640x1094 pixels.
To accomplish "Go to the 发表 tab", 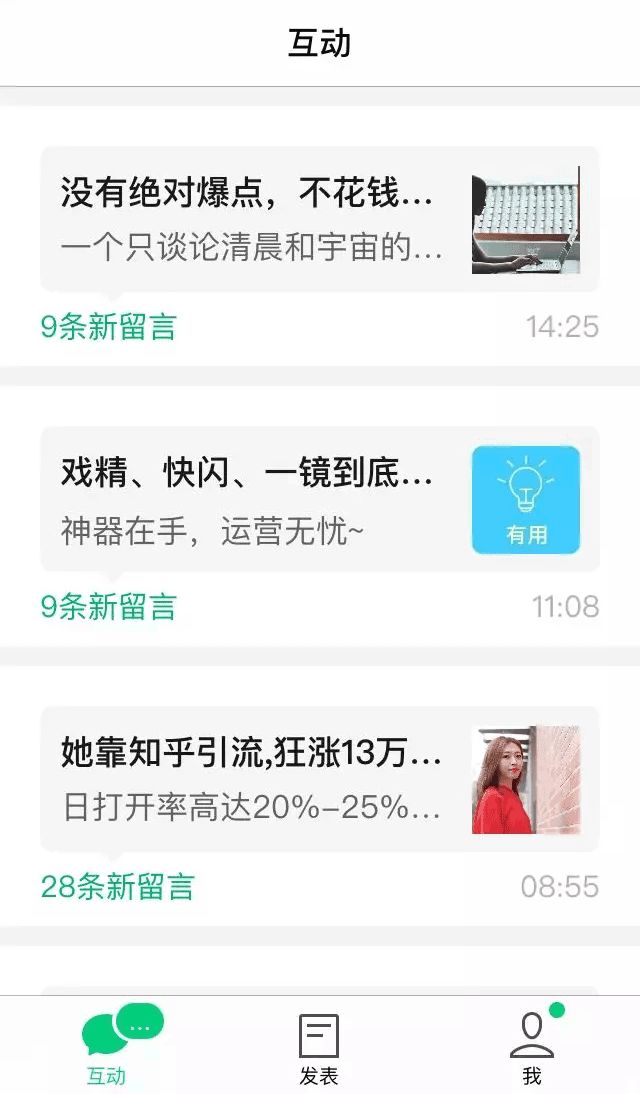I will click(x=319, y=1047).
